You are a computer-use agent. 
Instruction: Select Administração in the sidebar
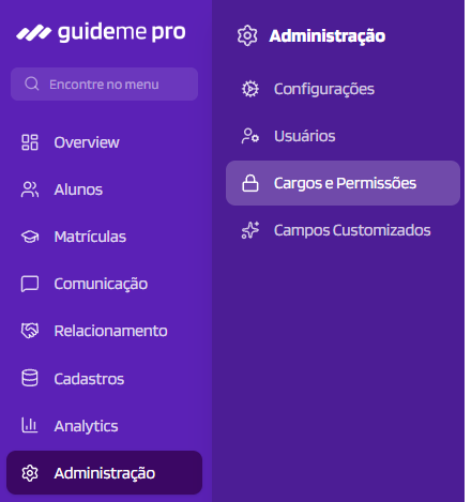pos(104,473)
